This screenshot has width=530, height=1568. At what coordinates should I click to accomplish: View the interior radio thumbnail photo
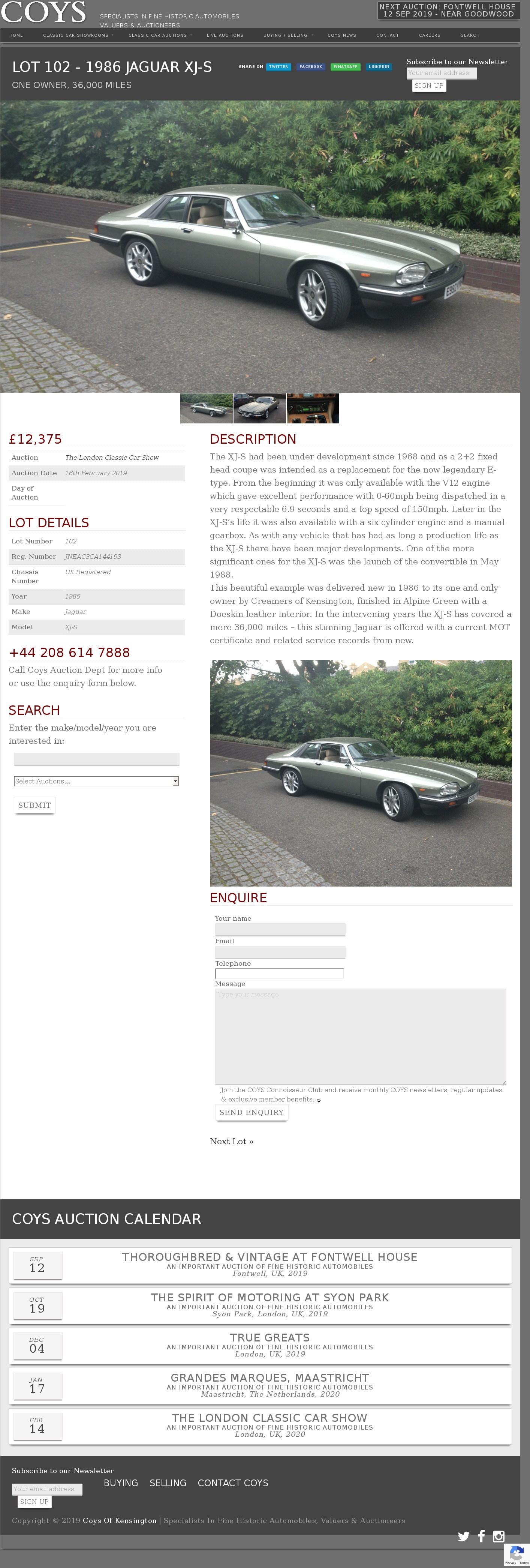coord(313,408)
